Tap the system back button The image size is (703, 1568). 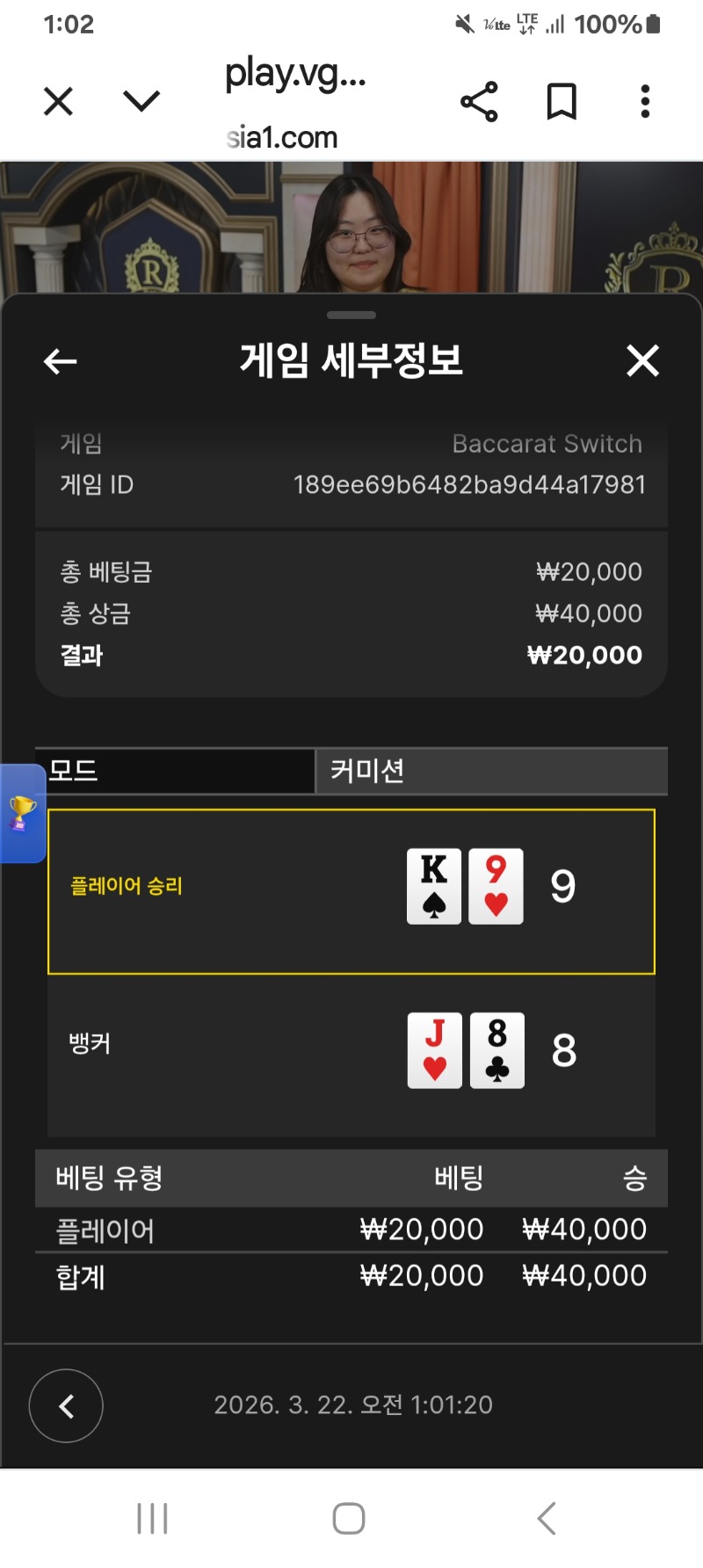[x=547, y=1518]
